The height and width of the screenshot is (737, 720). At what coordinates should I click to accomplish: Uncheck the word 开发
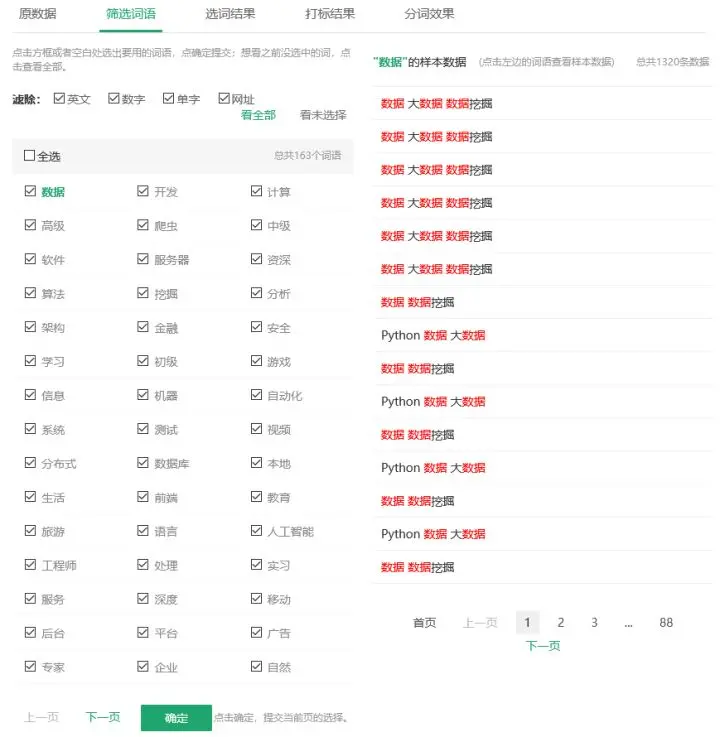143,192
